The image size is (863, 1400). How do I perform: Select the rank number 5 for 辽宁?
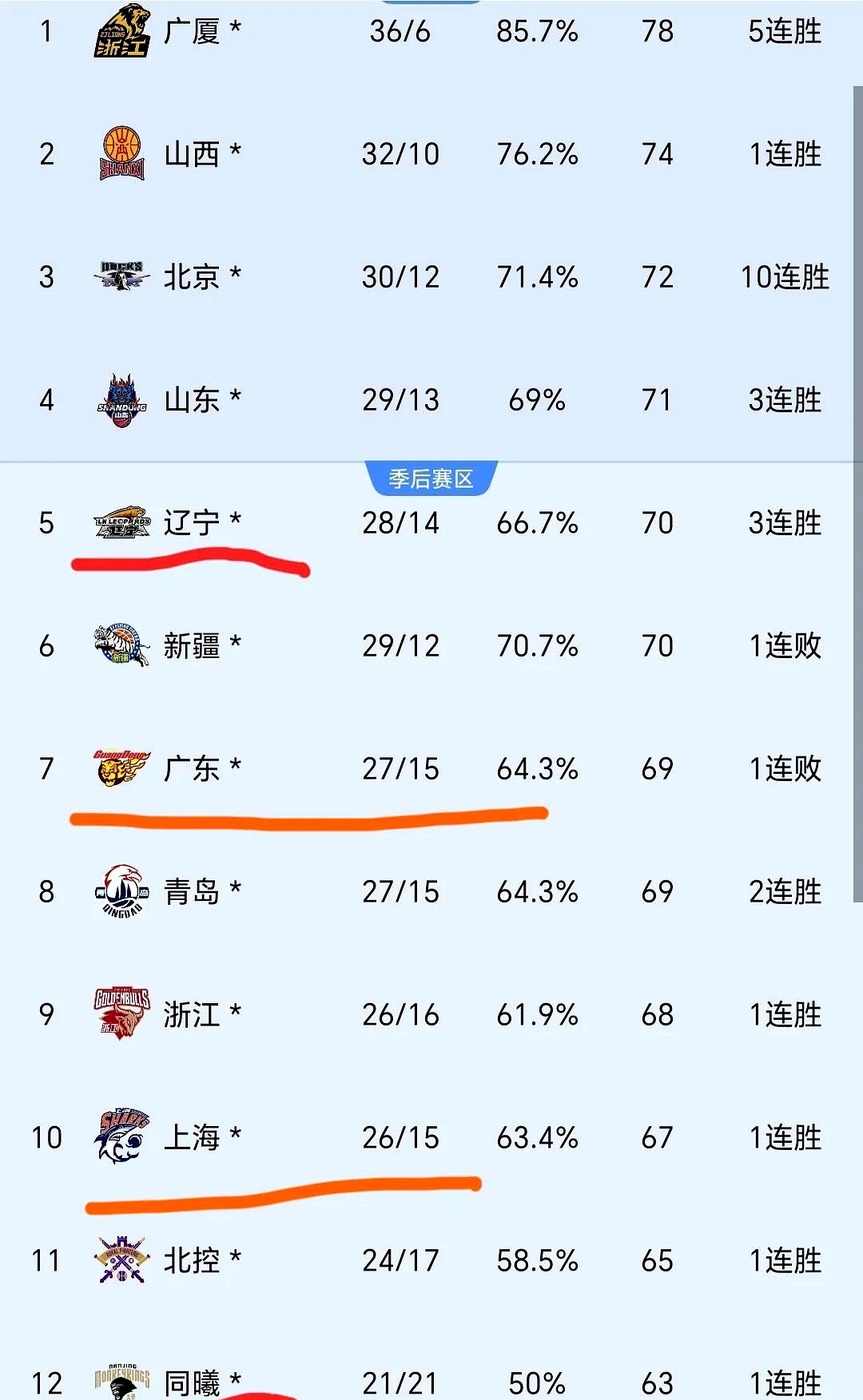[x=46, y=523]
